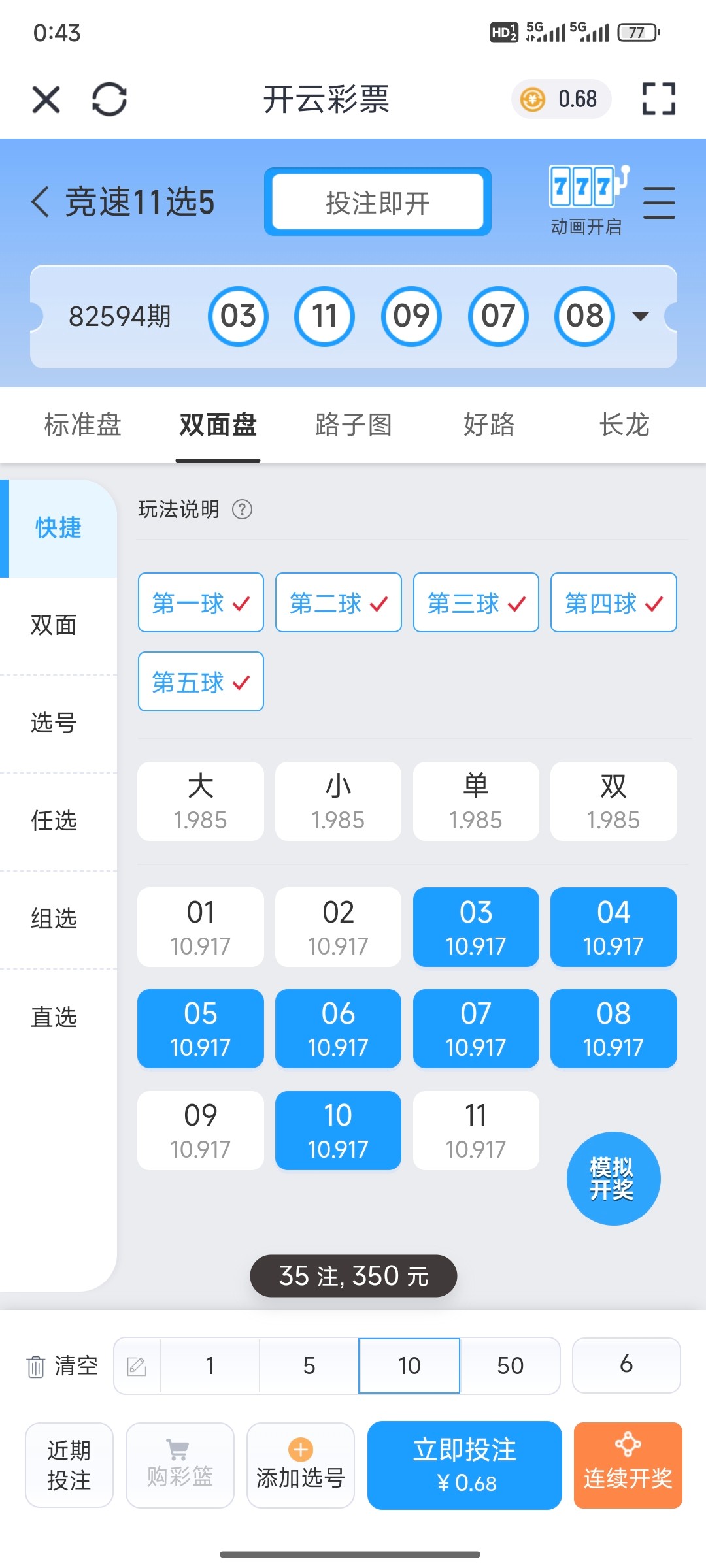The image size is (706, 1568).
Task: Select the 大 1.985 bet option
Action: (x=201, y=801)
